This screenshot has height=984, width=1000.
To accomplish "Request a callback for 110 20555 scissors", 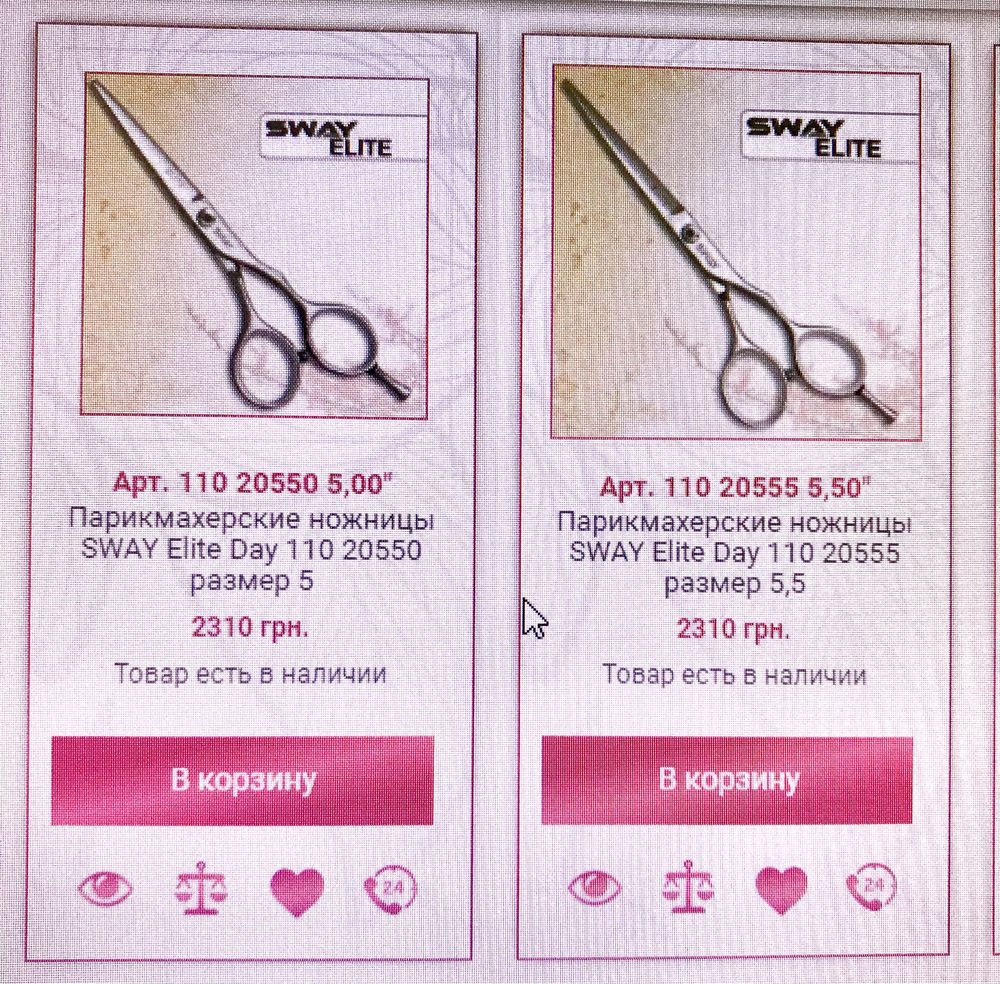I will [x=869, y=886].
